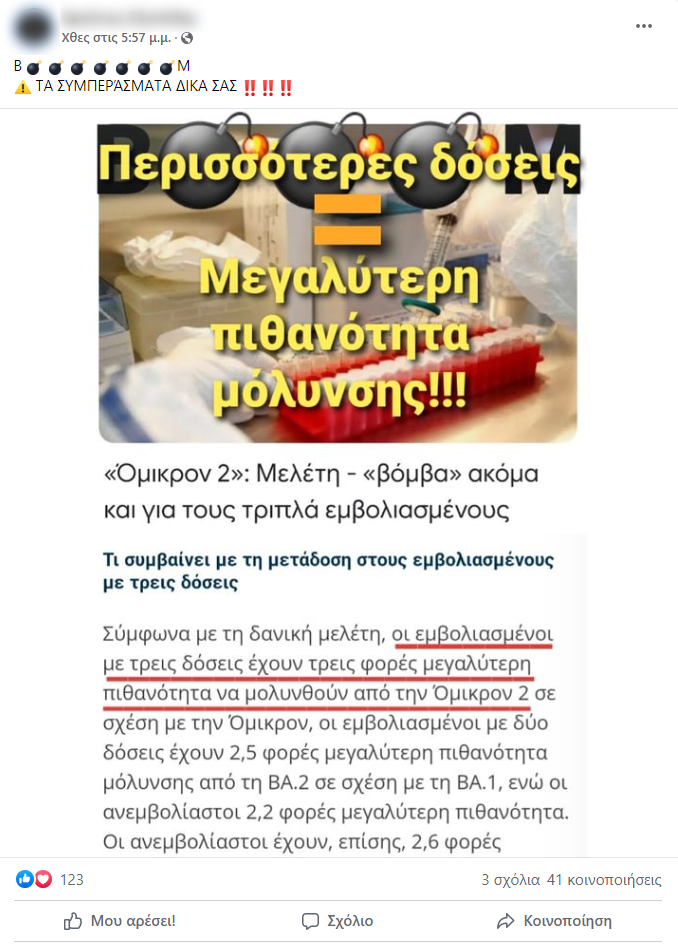View the 41 κοινοποιήσεις shares
This screenshot has height=944, width=678.
(604, 880)
